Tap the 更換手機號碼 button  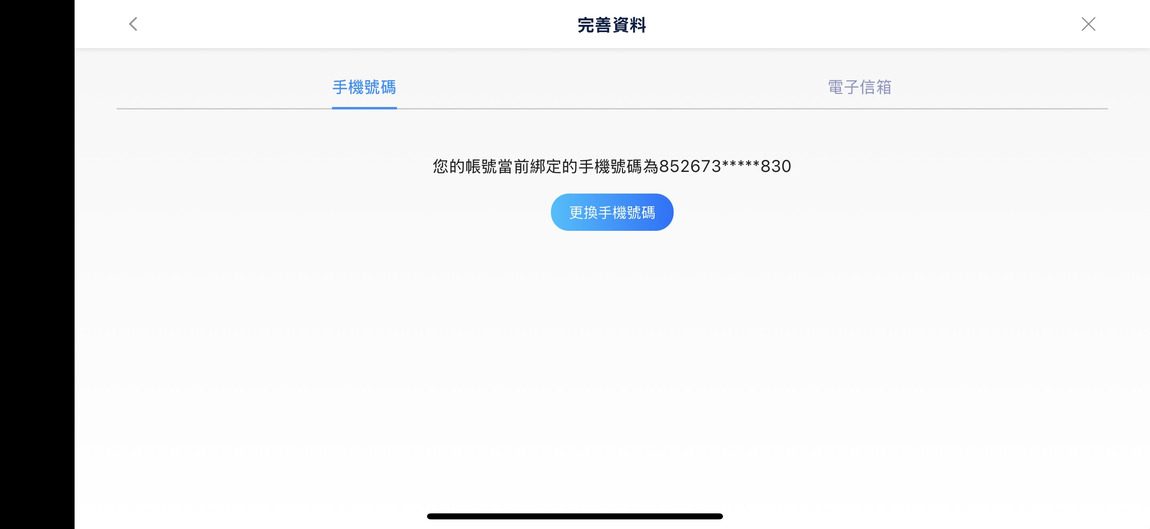pyautogui.click(x=612, y=212)
